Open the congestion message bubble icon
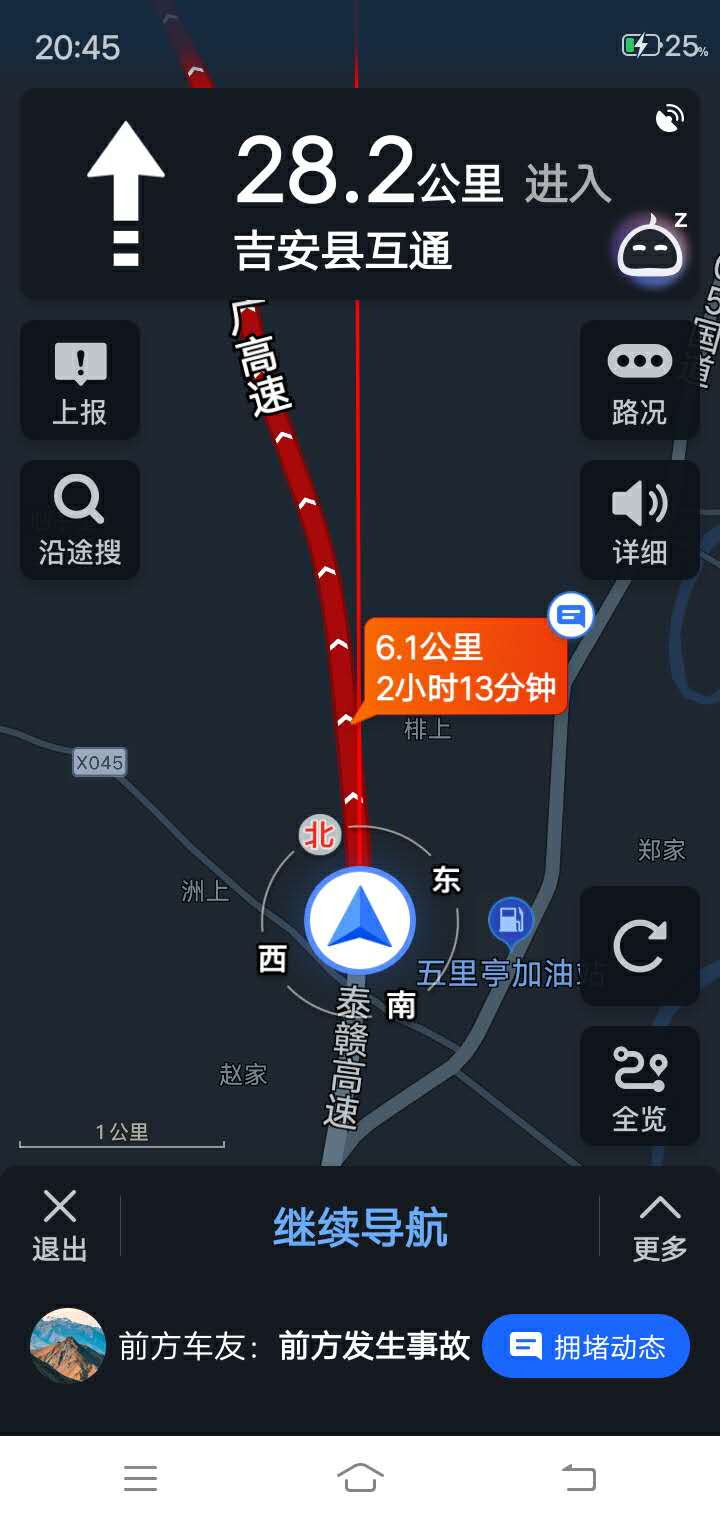Screen dimensions: 720x1520 tap(571, 616)
